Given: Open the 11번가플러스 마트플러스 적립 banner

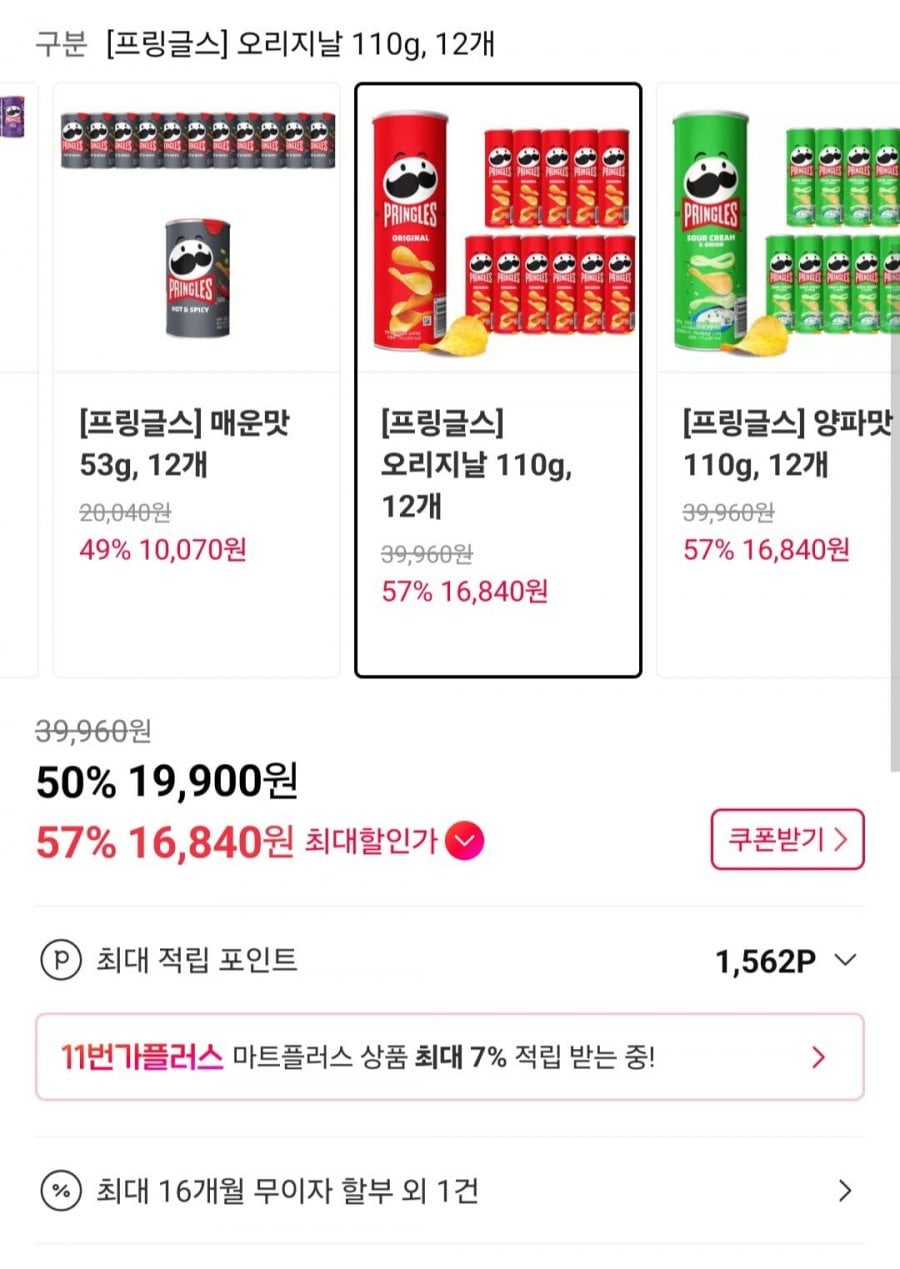Looking at the screenshot, I should 449,1057.
